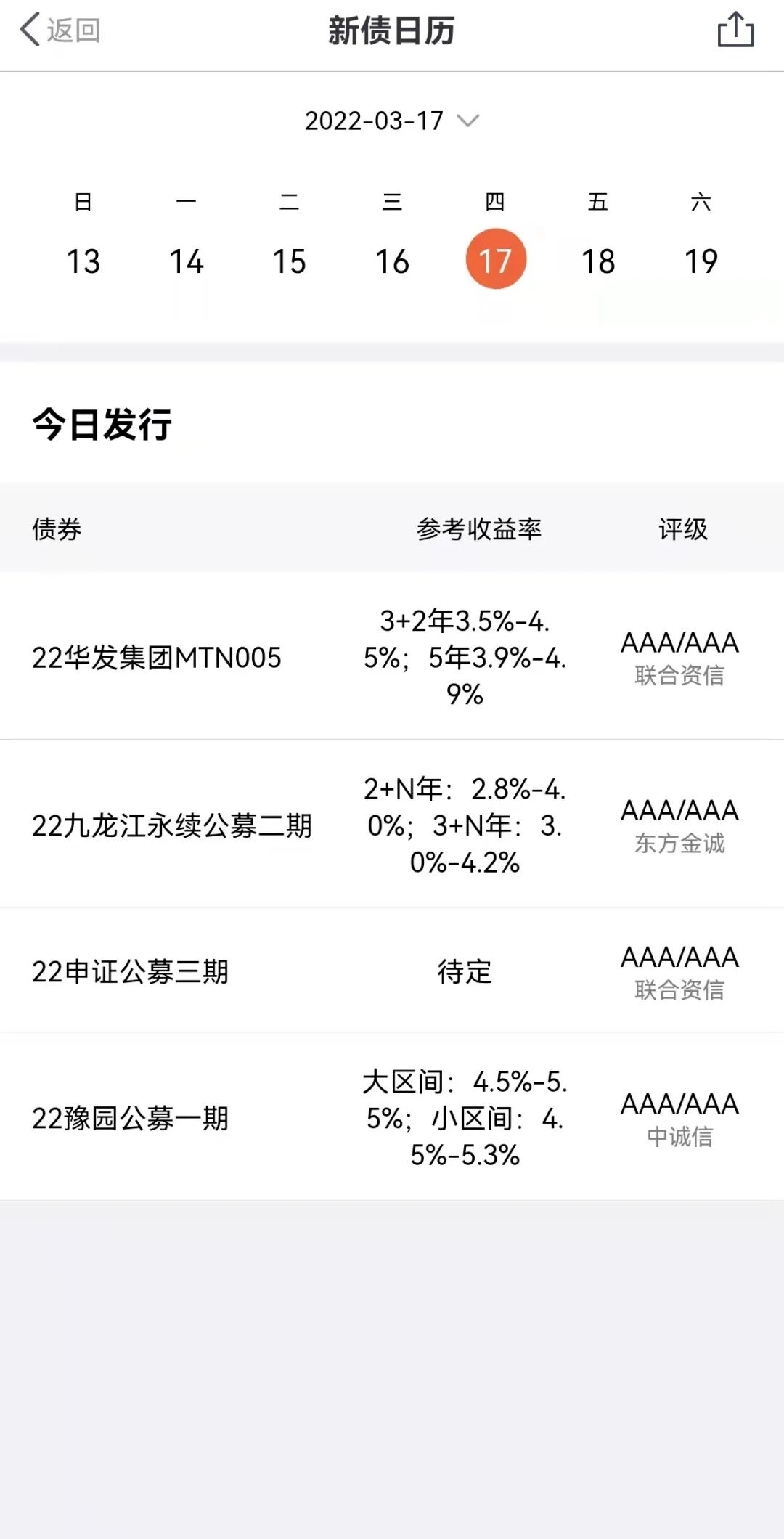Image resolution: width=784 pixels, height=1539 pixels.
Task: Select date 15 in the week row
Action: tap(289, 261)
